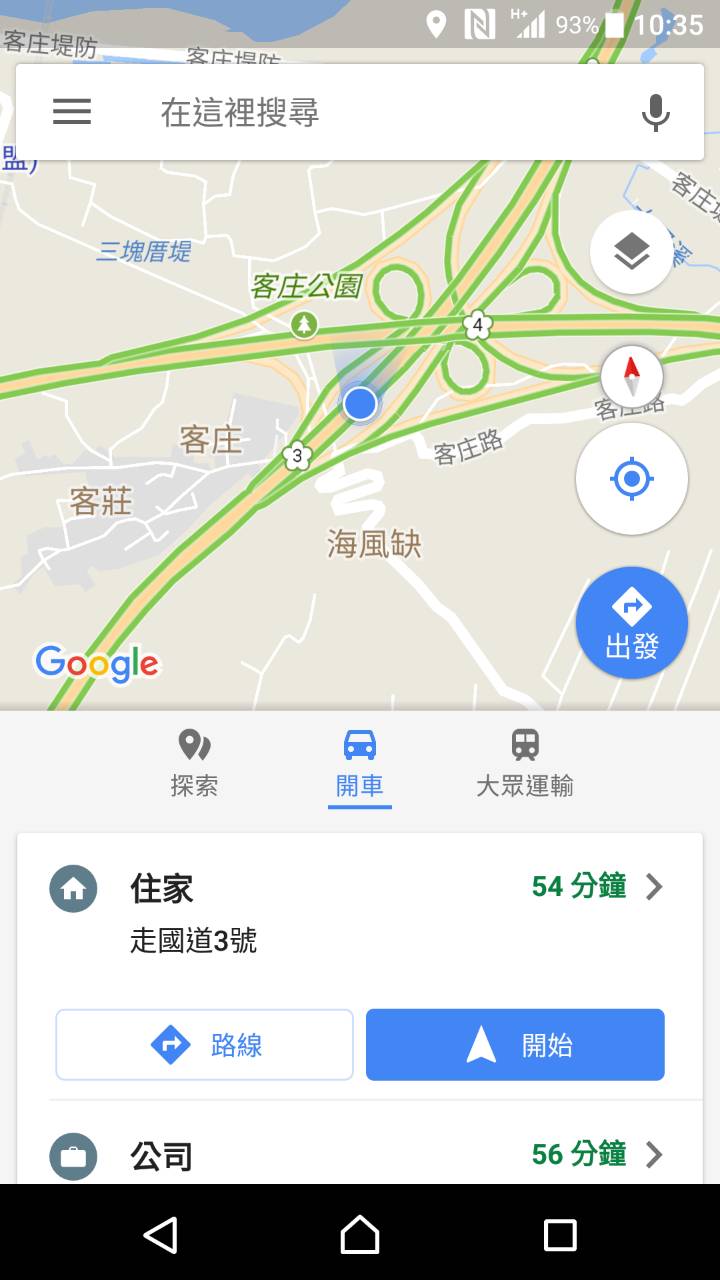
Task: Go back using the system back button
Action: click(160, 1235)
